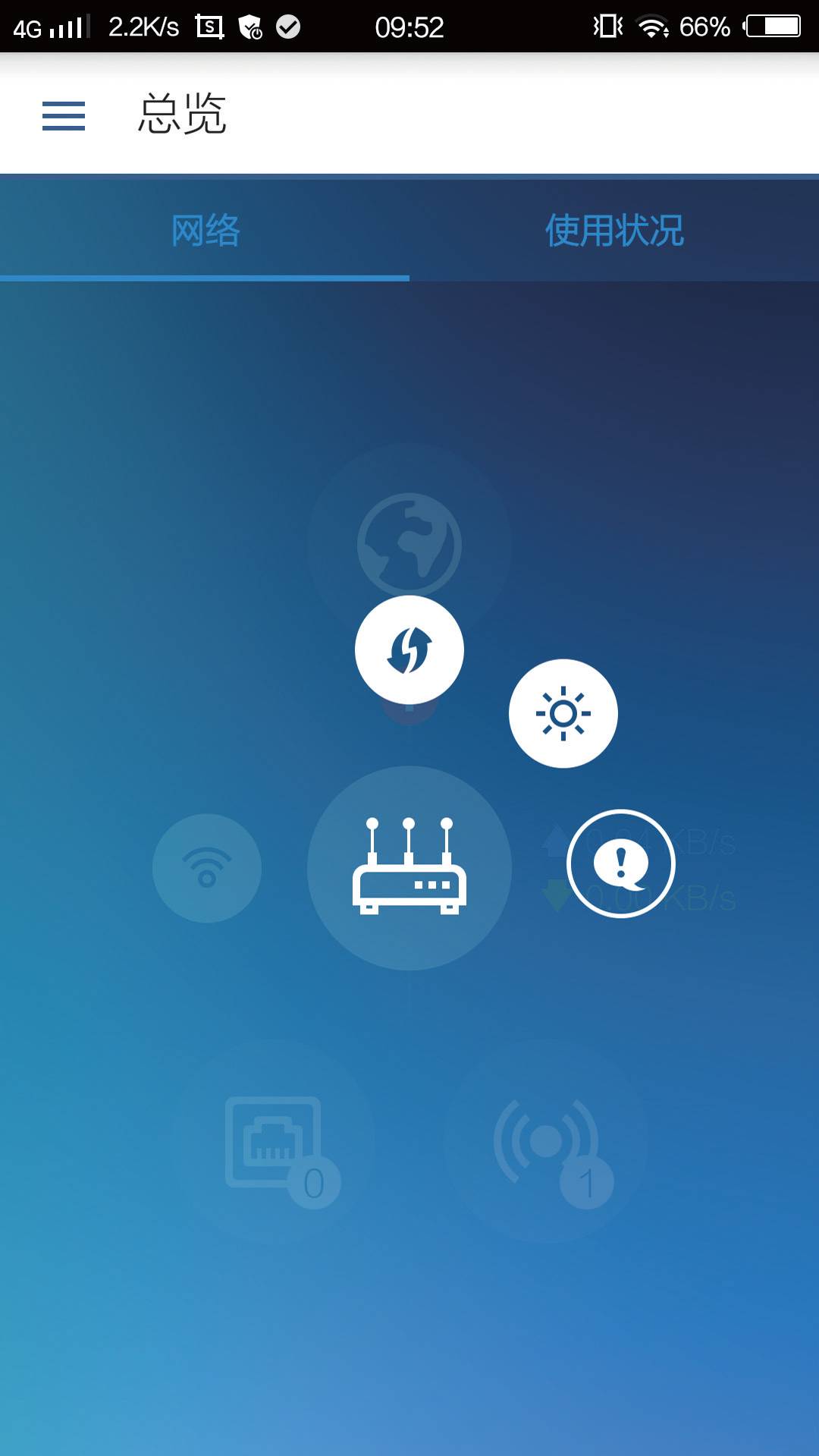
Task: Switch to the 使用状况 tab
Action: (x=614, y=230)
